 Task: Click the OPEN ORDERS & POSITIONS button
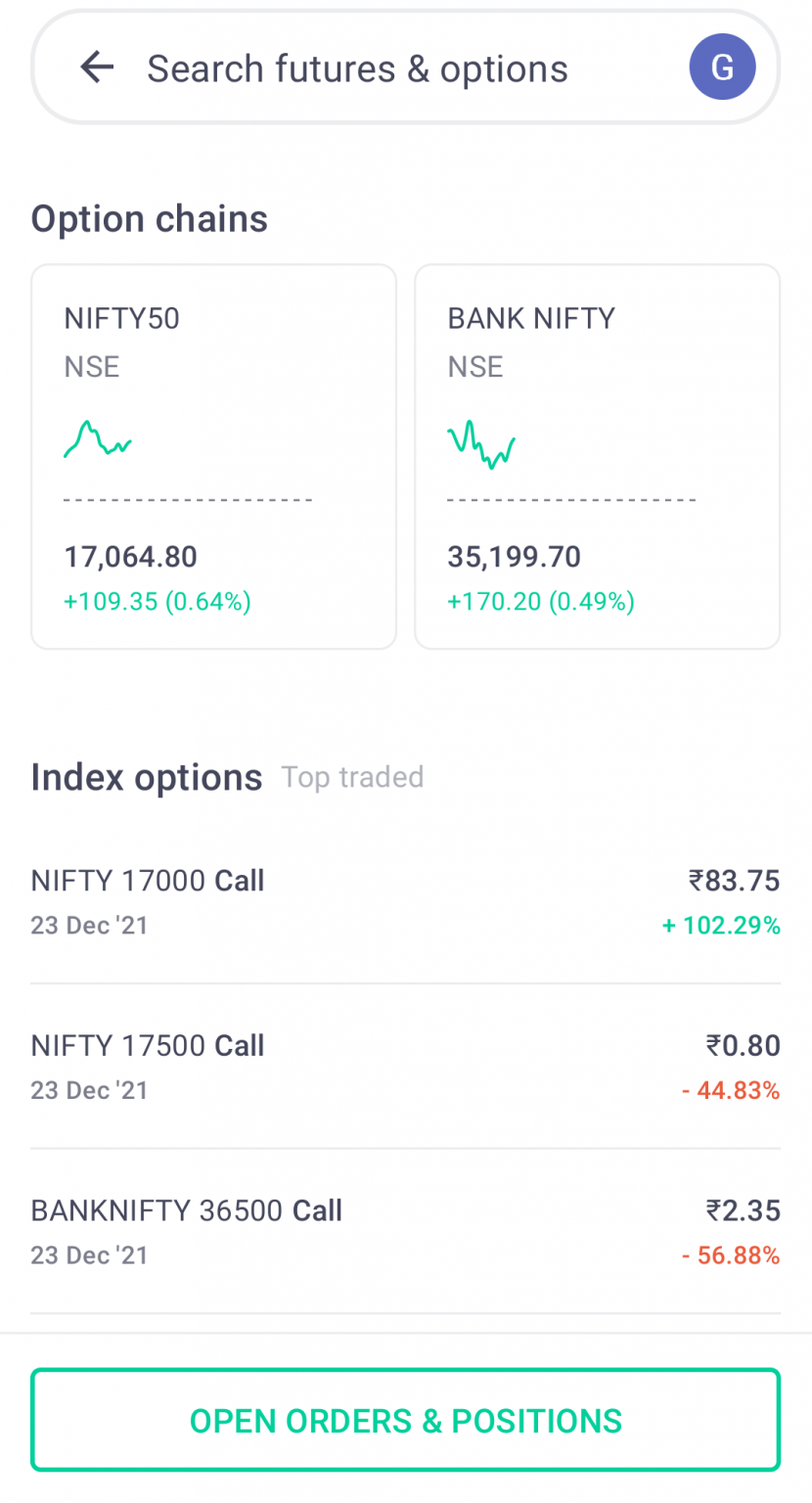(x=406, y=1420)
